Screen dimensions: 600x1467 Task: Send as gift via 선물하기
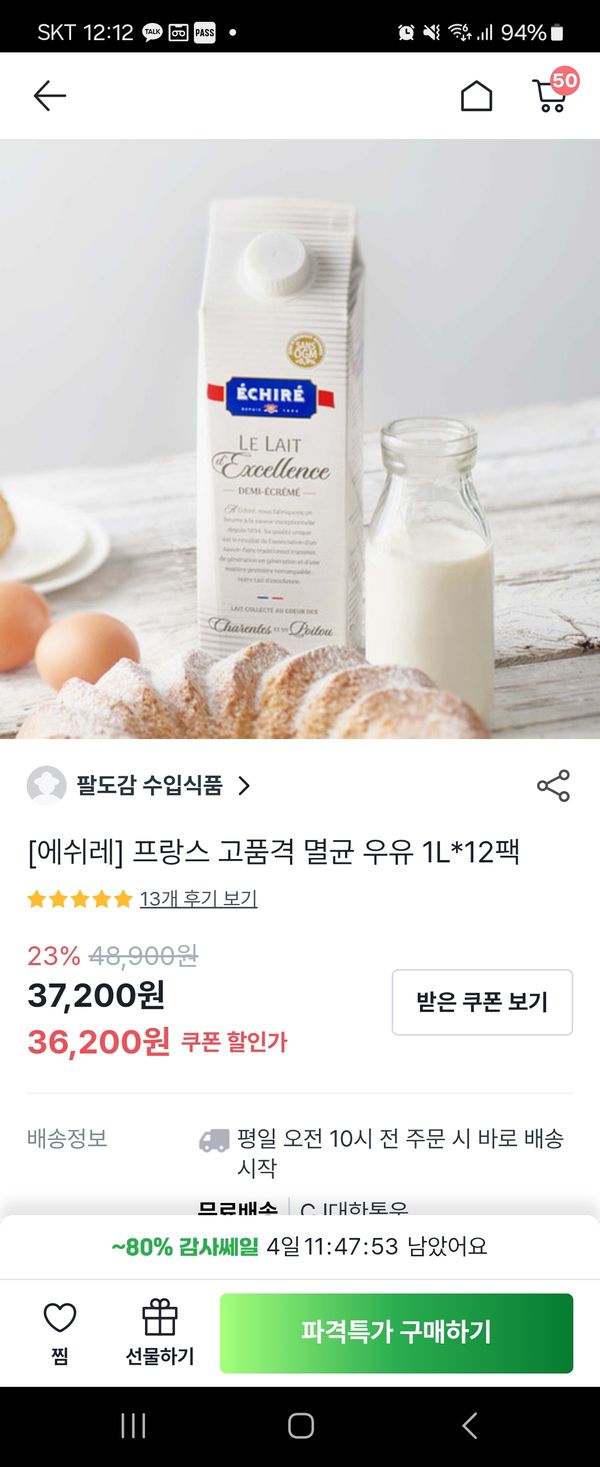[x=159, y=1332]
